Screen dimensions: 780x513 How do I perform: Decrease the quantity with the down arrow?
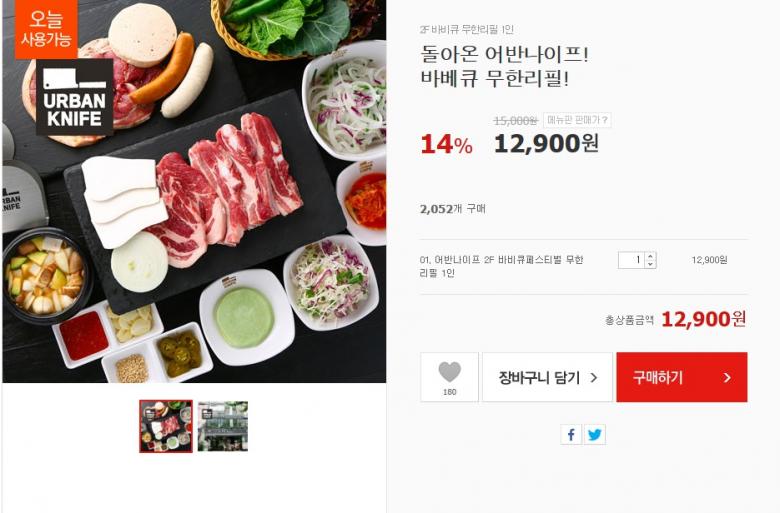pyautogui.click(x=651, y=264)
